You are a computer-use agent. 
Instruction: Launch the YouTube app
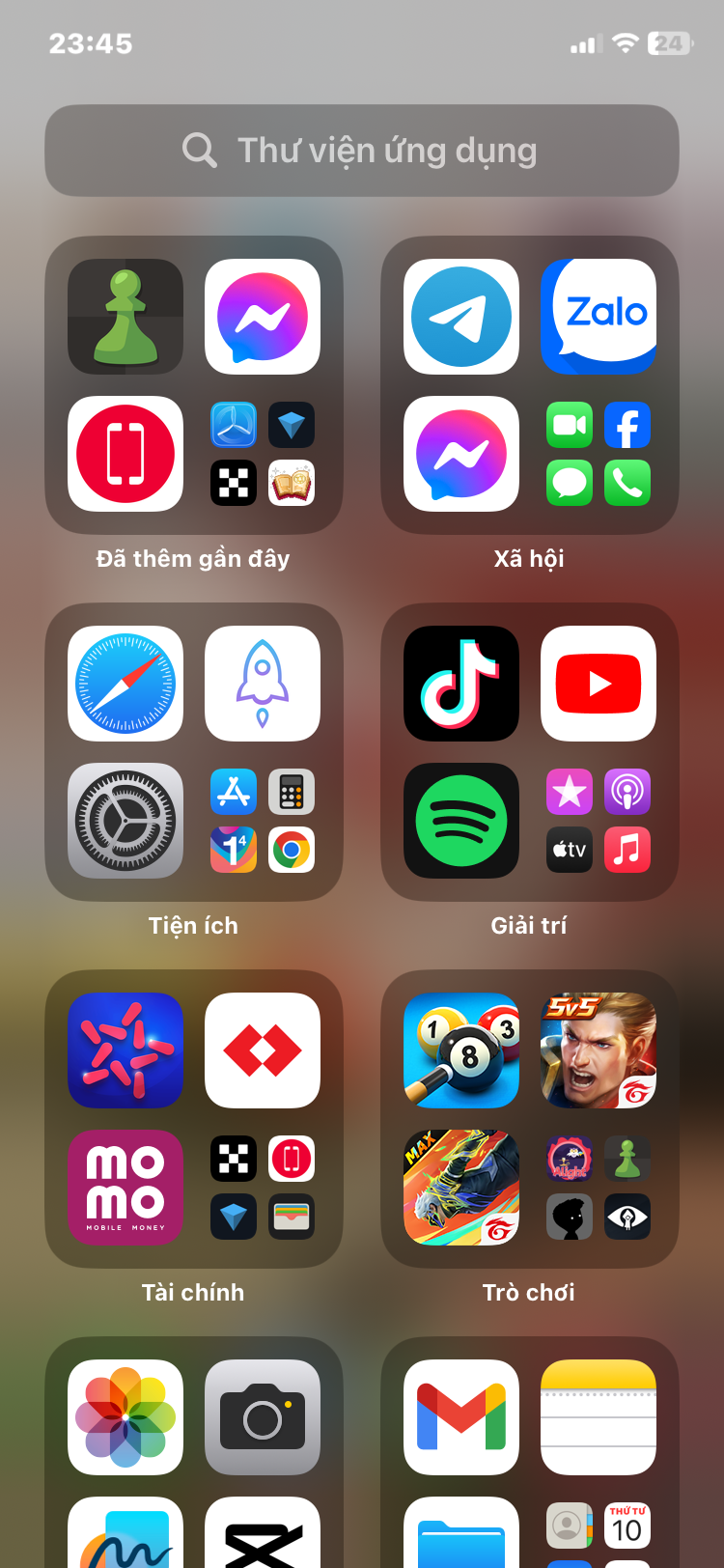point(599,684)
